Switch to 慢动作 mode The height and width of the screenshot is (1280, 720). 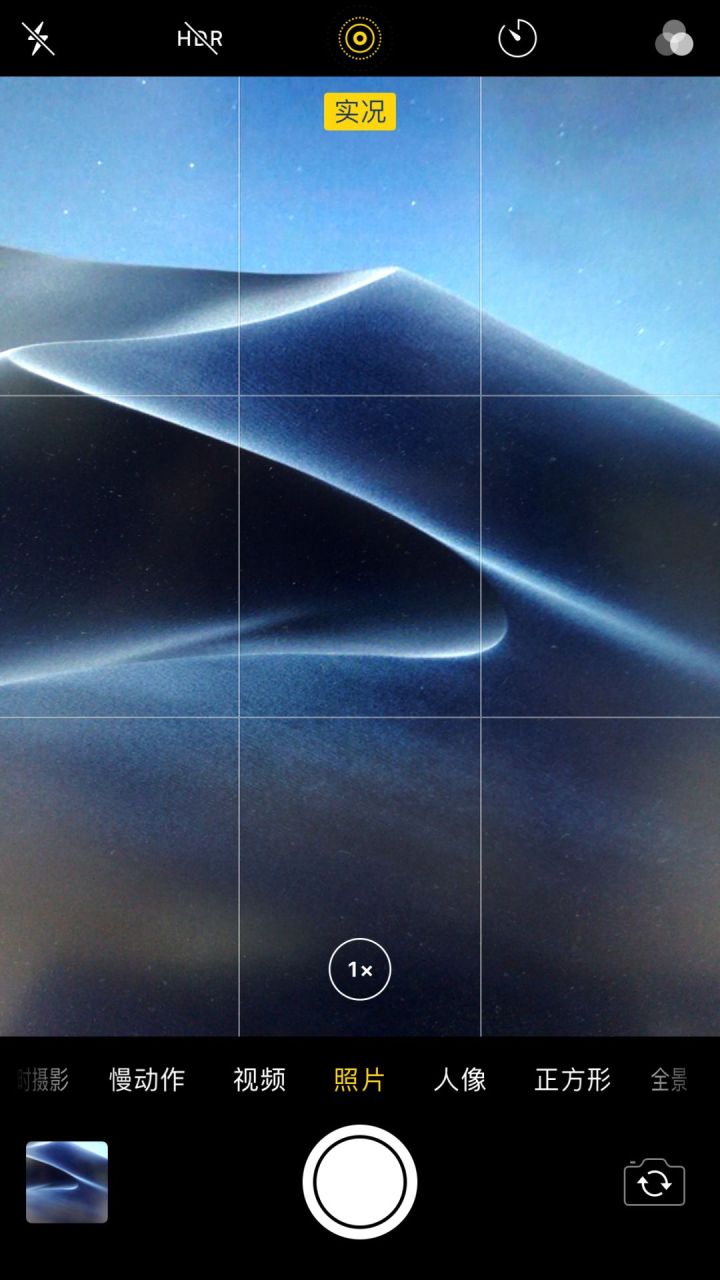(147, 1080)
